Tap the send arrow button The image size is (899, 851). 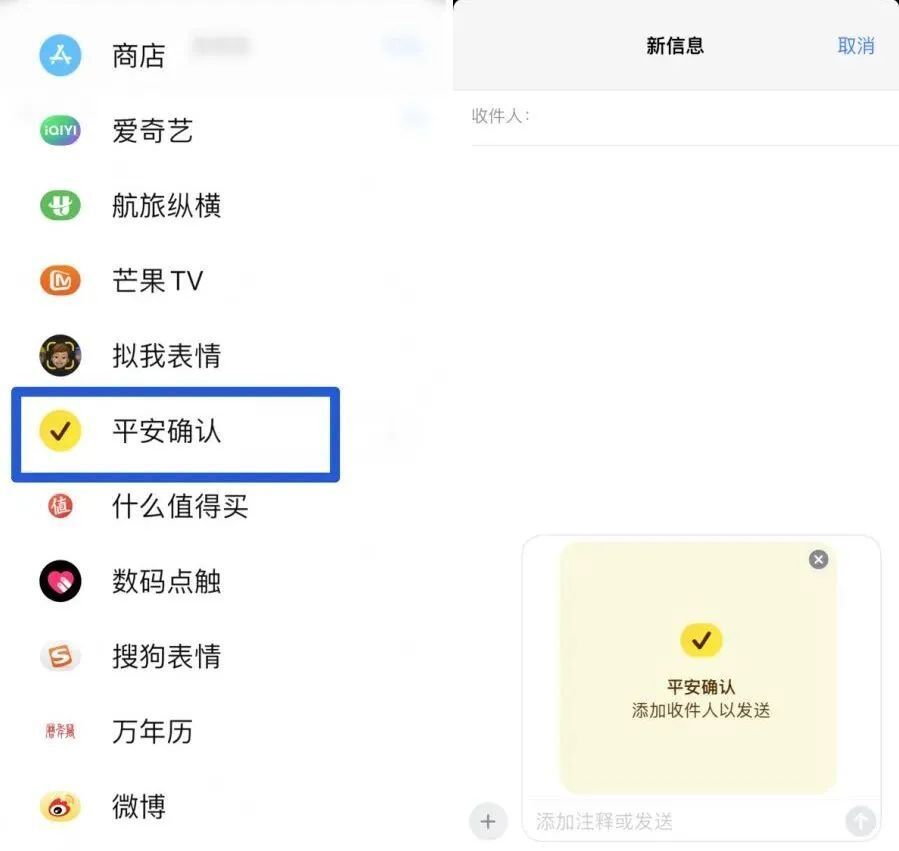pyautogui.click(x=860, y=822)
